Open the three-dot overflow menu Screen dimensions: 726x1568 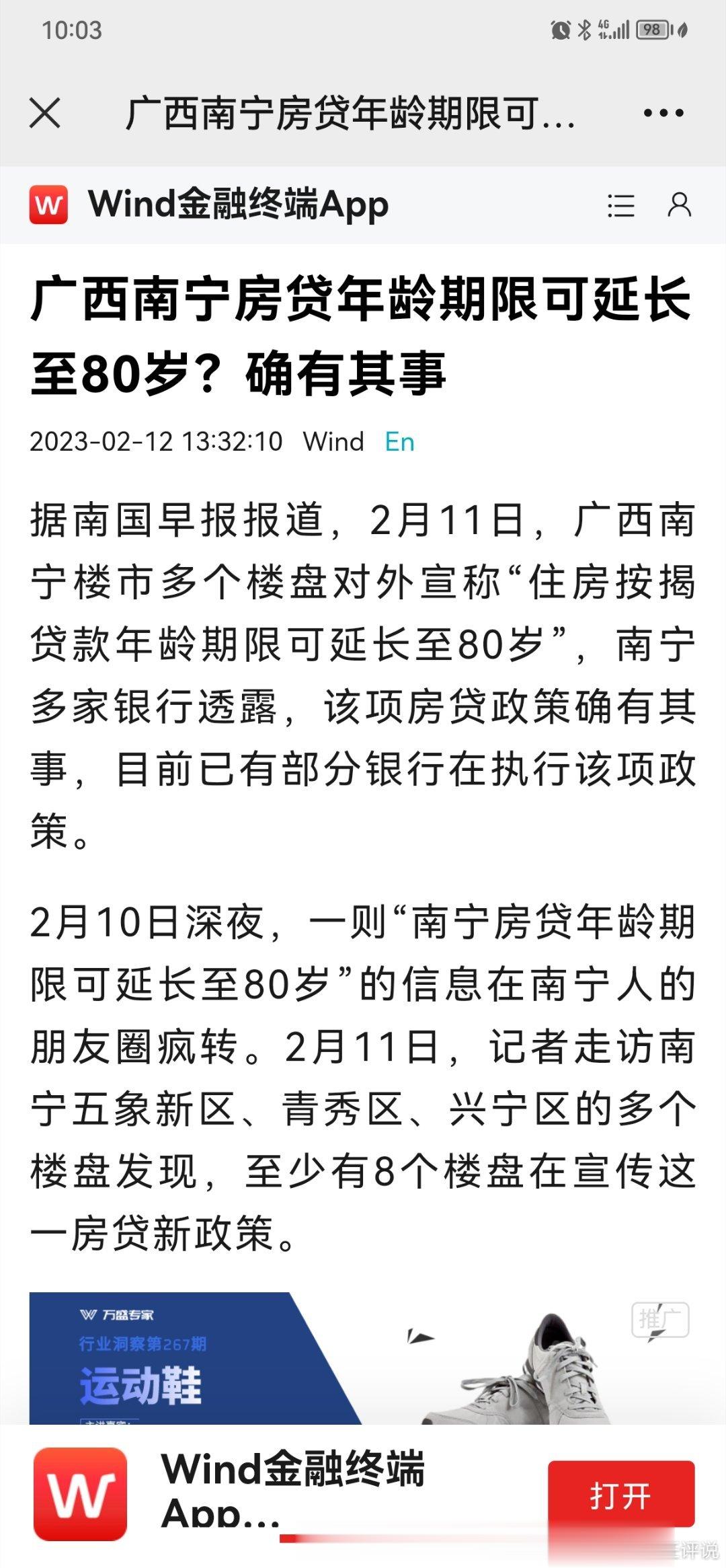tap(663, 113)
